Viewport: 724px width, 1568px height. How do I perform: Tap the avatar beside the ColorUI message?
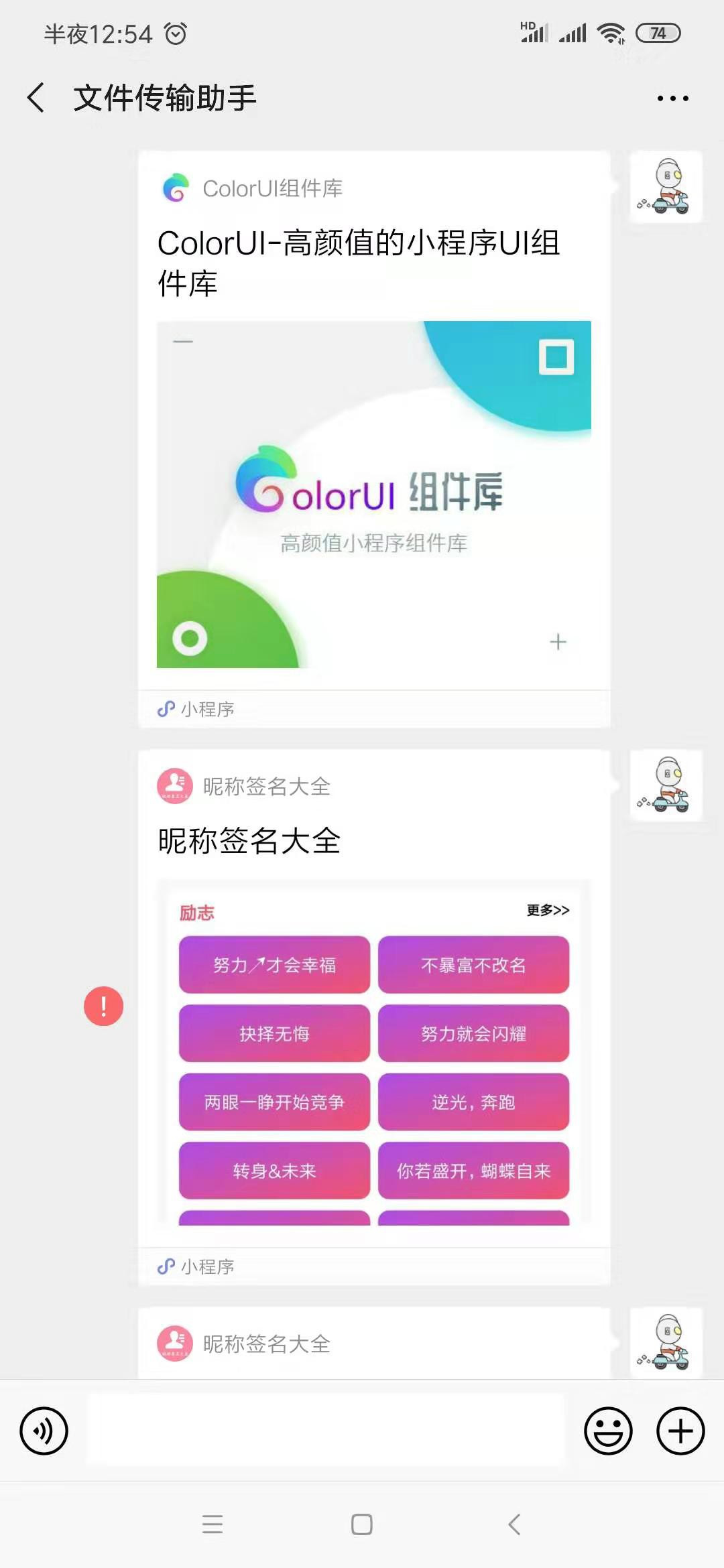(x=666, y=187)
